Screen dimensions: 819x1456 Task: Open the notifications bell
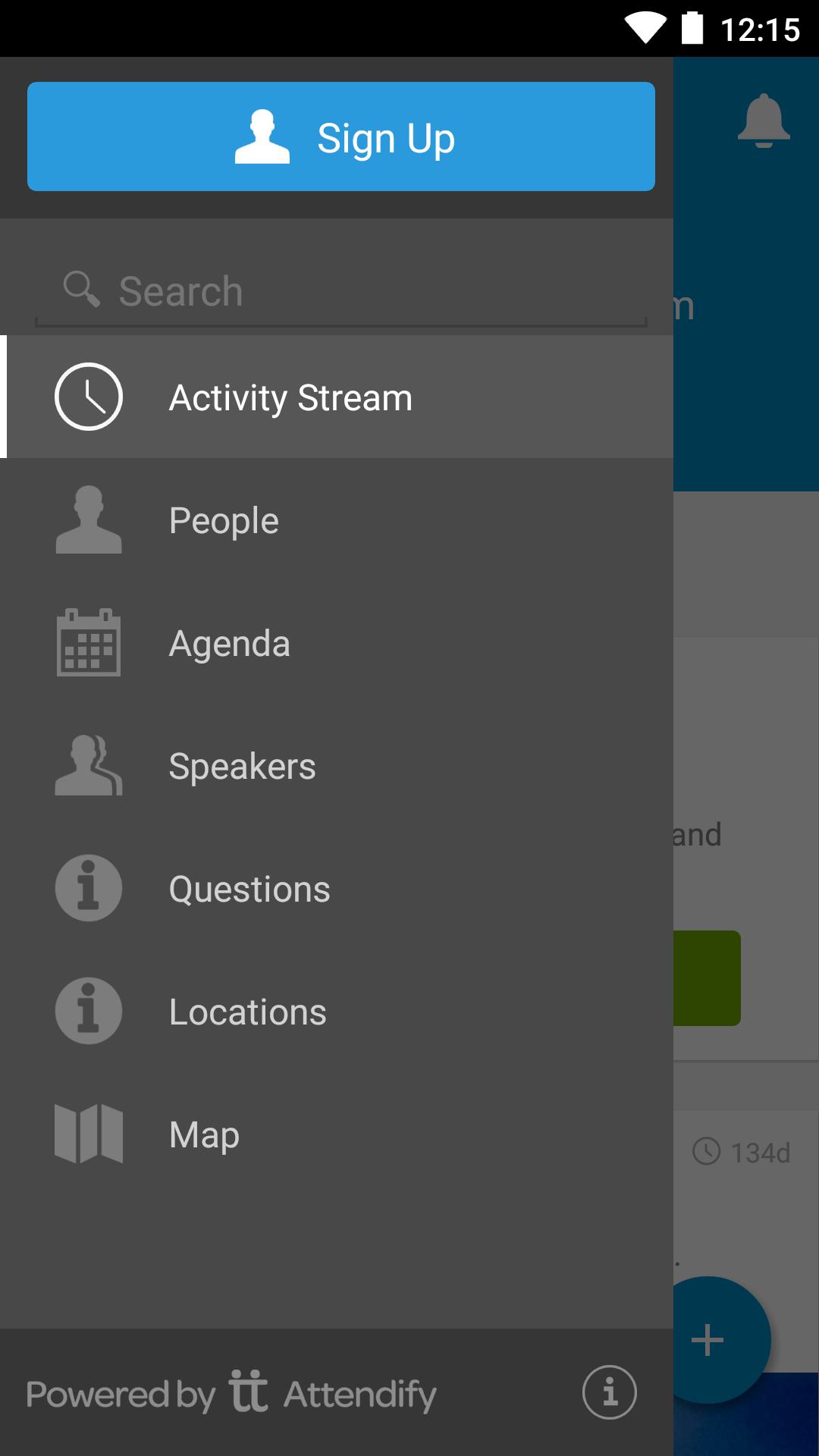pyautogui.click(x=764, y=121)
